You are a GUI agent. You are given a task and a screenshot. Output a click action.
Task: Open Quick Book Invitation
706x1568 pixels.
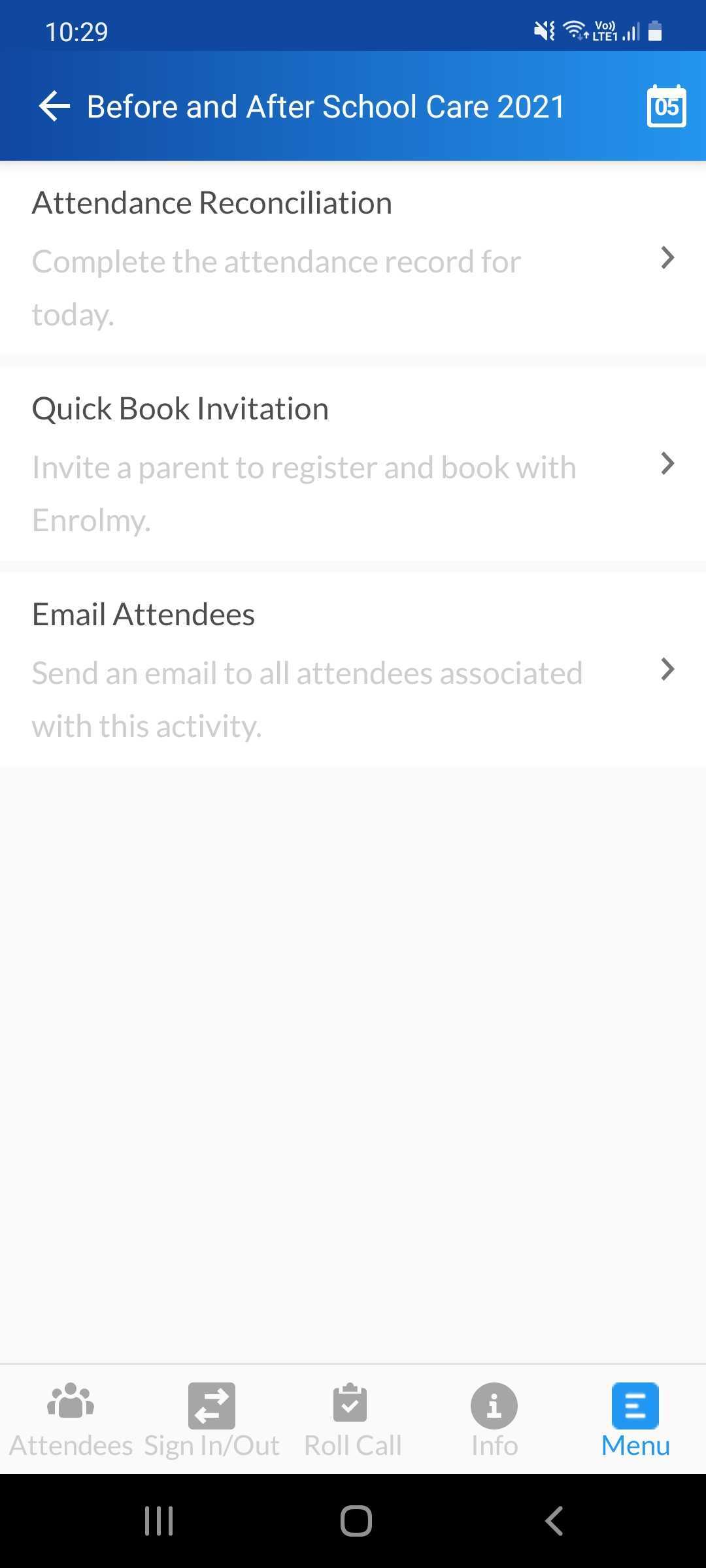click(x=353, y=465)
